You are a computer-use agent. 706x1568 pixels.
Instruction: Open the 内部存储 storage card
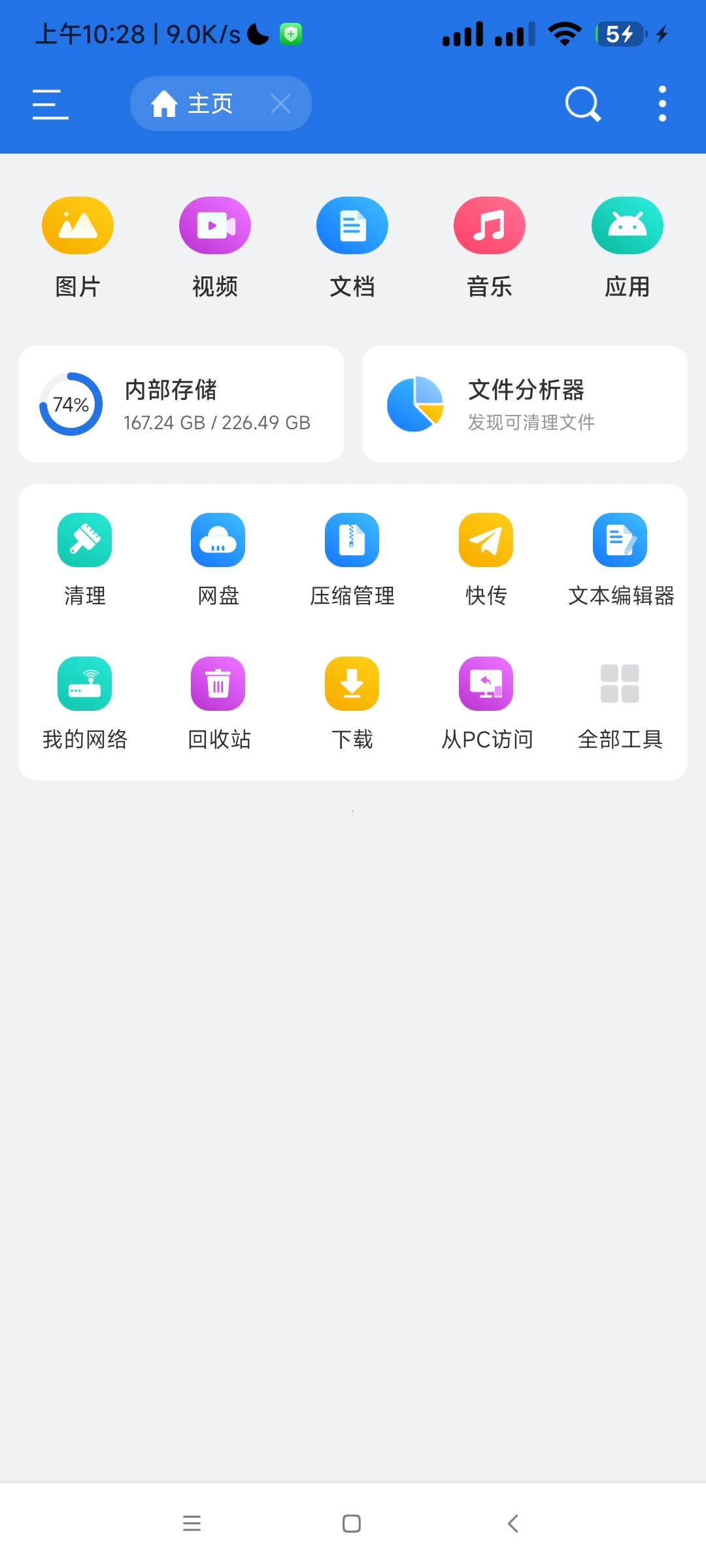181,404
